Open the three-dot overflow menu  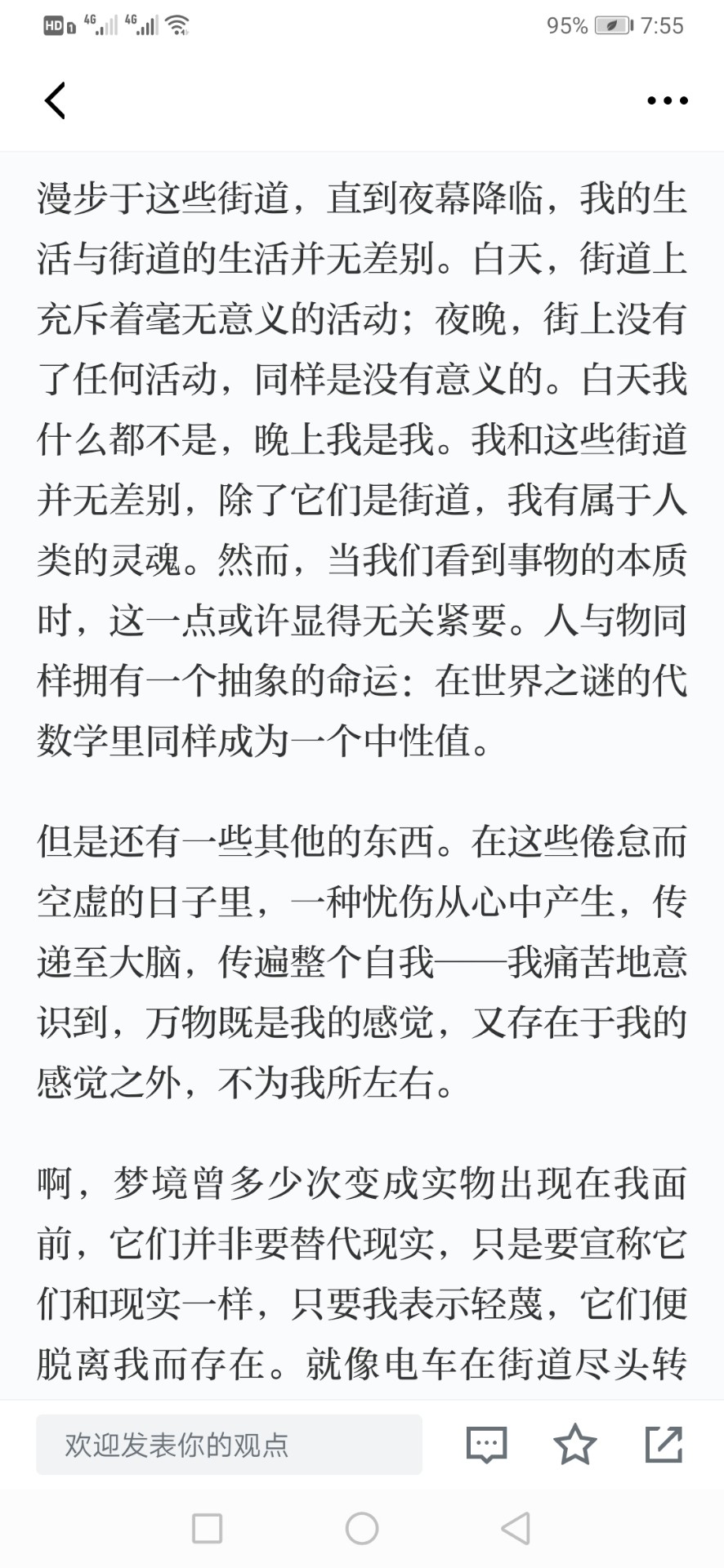(x=668, y=101)
